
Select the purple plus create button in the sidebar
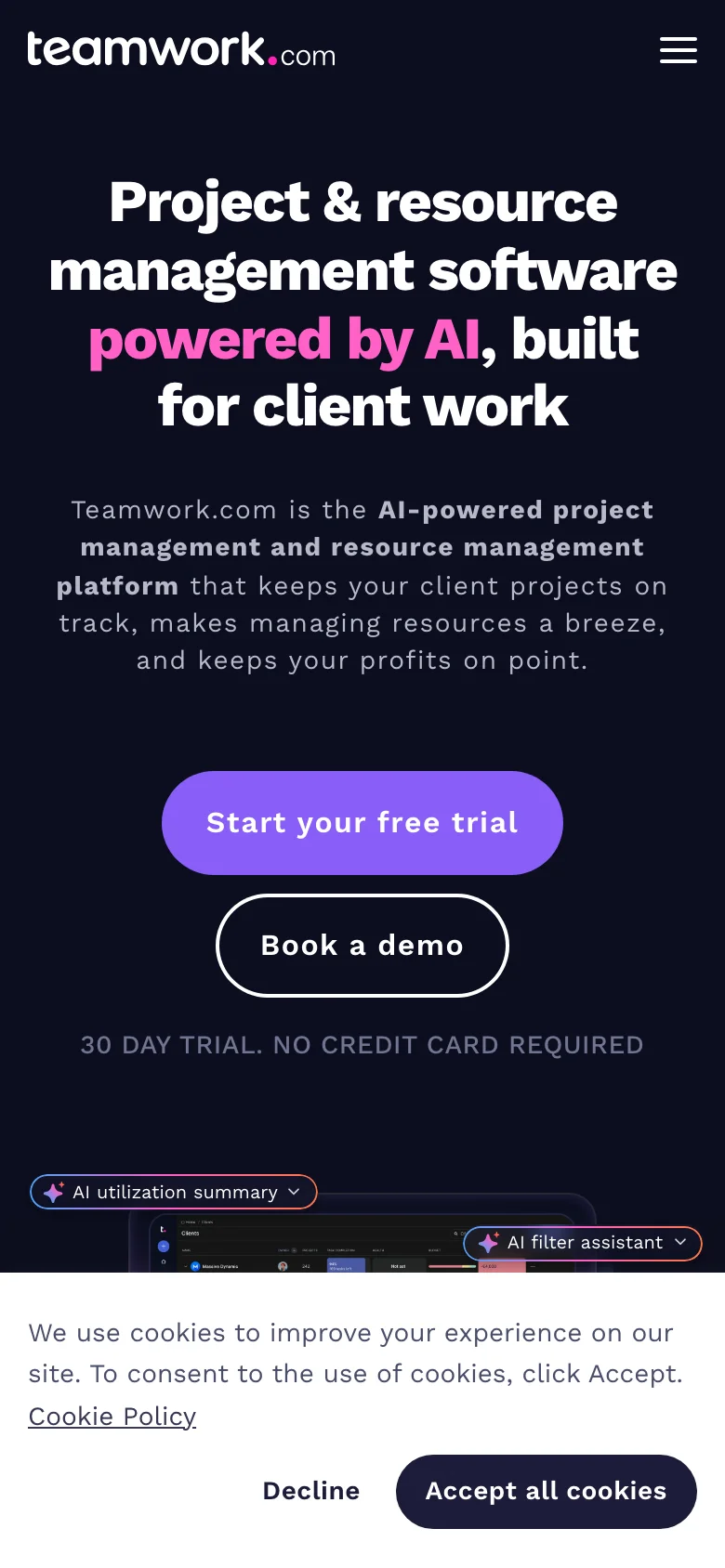click(164, 1247)
